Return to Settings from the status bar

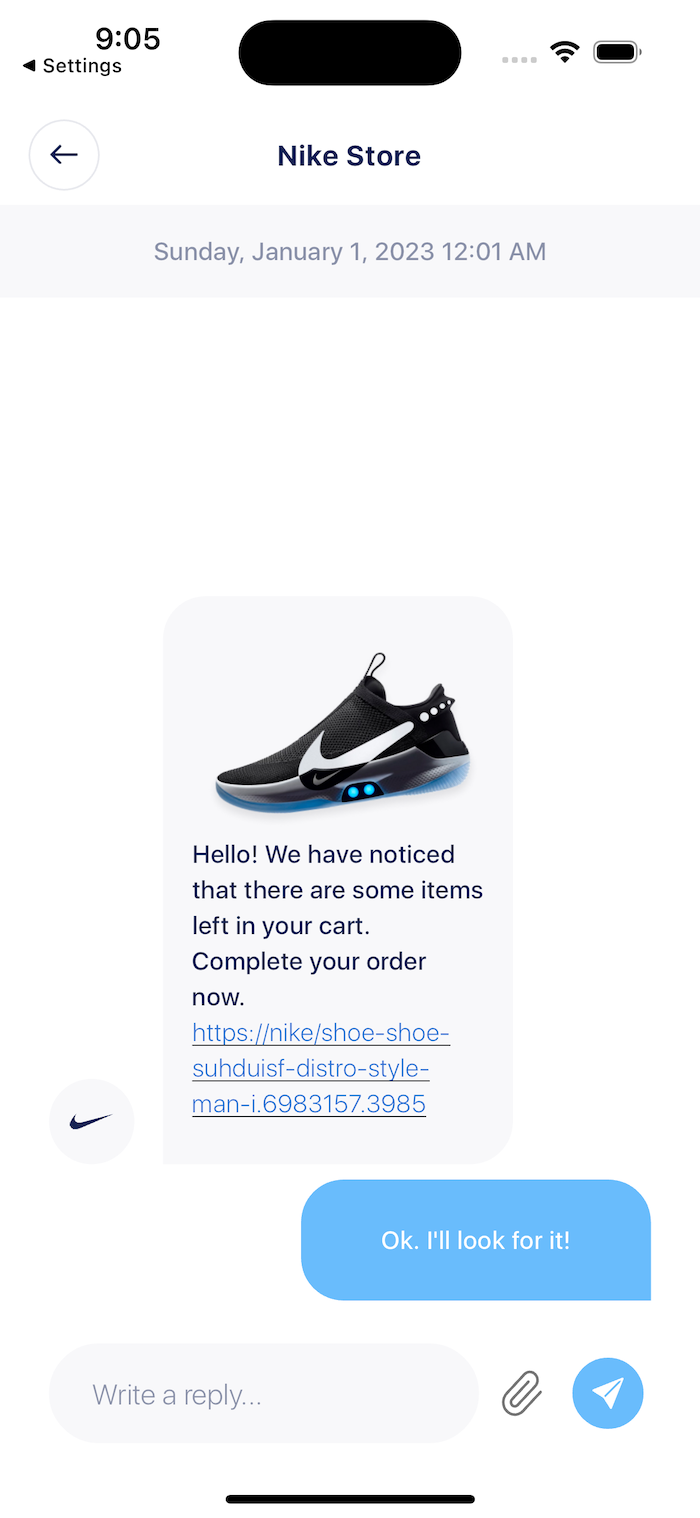pos(72,66)
